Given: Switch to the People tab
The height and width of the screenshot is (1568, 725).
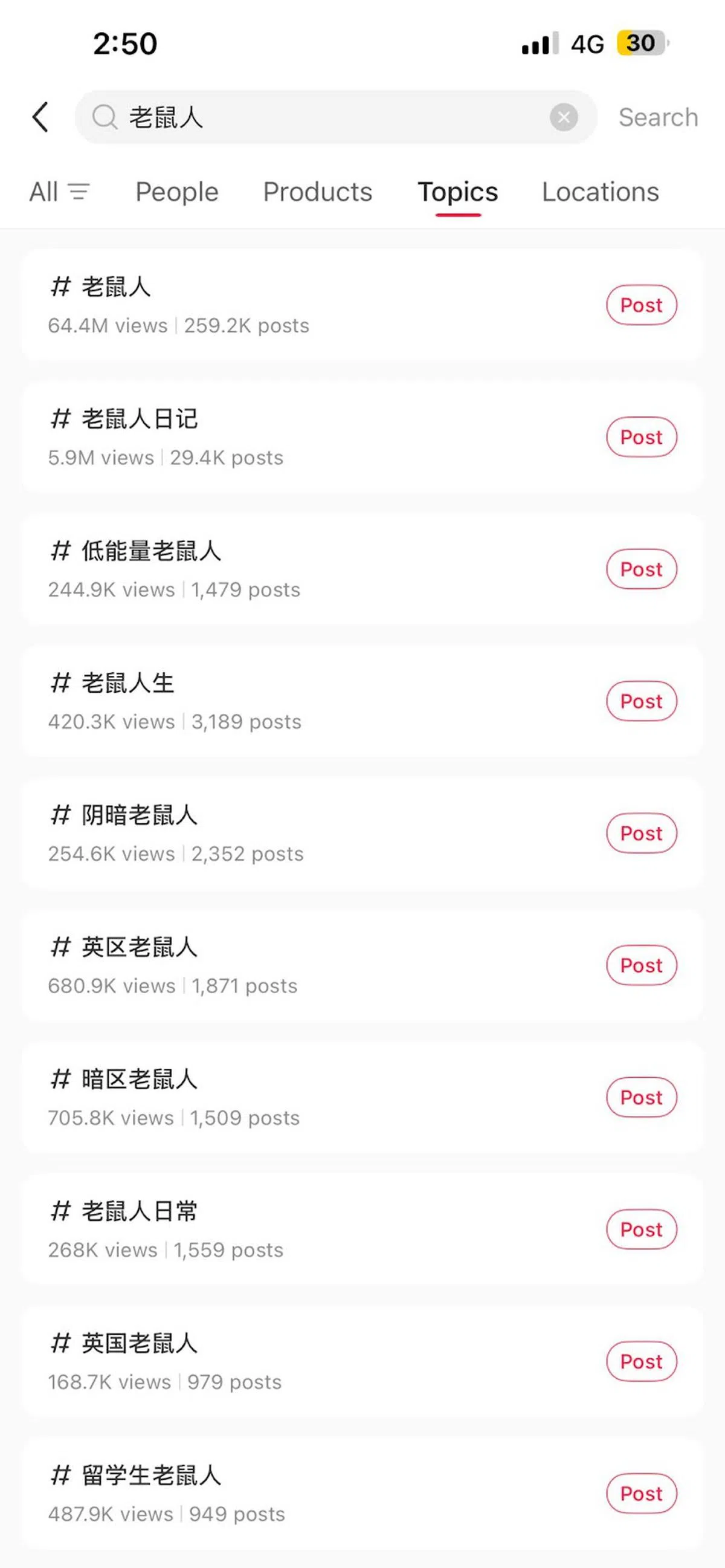Looking at the screenshot, I should [x=176, y=192].
